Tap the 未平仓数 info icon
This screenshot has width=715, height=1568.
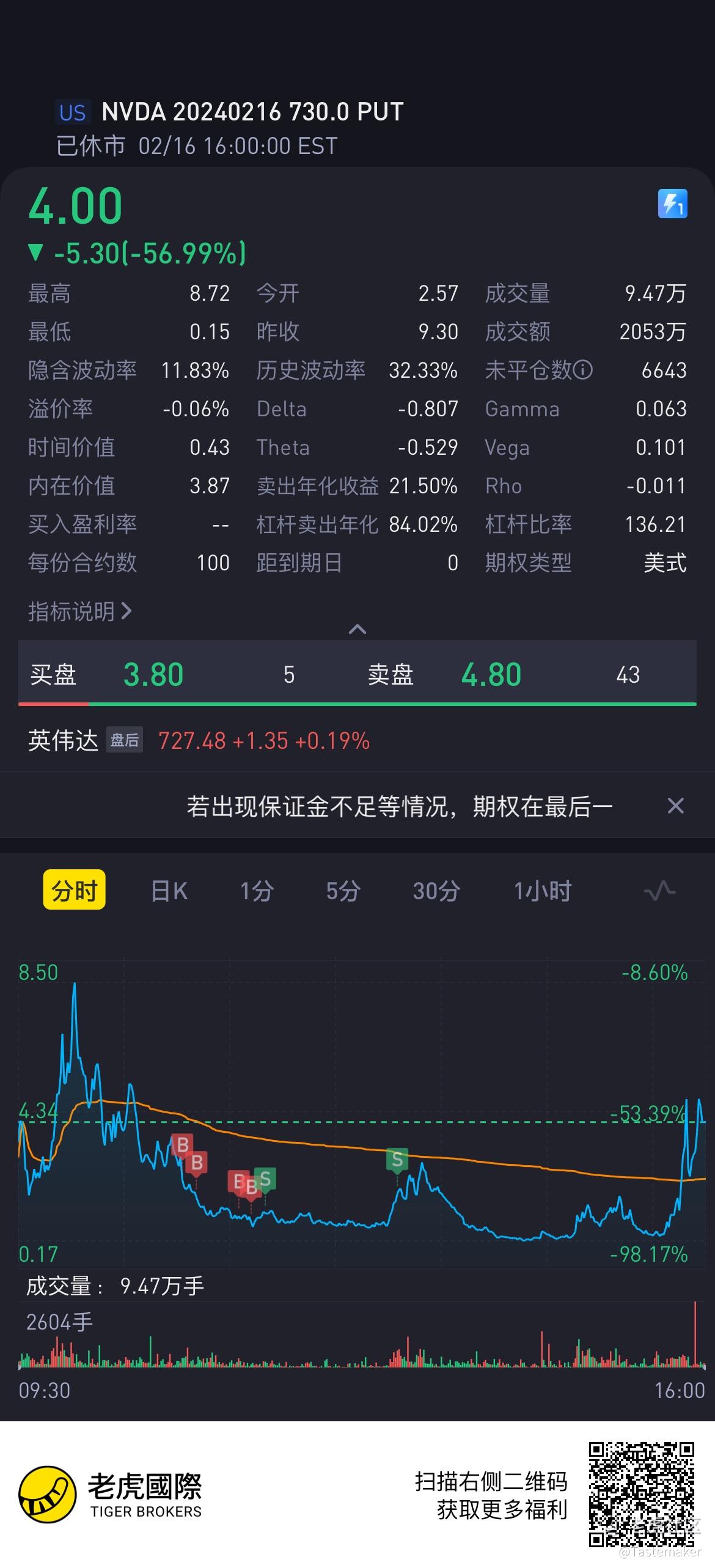[x=583, y=370]
